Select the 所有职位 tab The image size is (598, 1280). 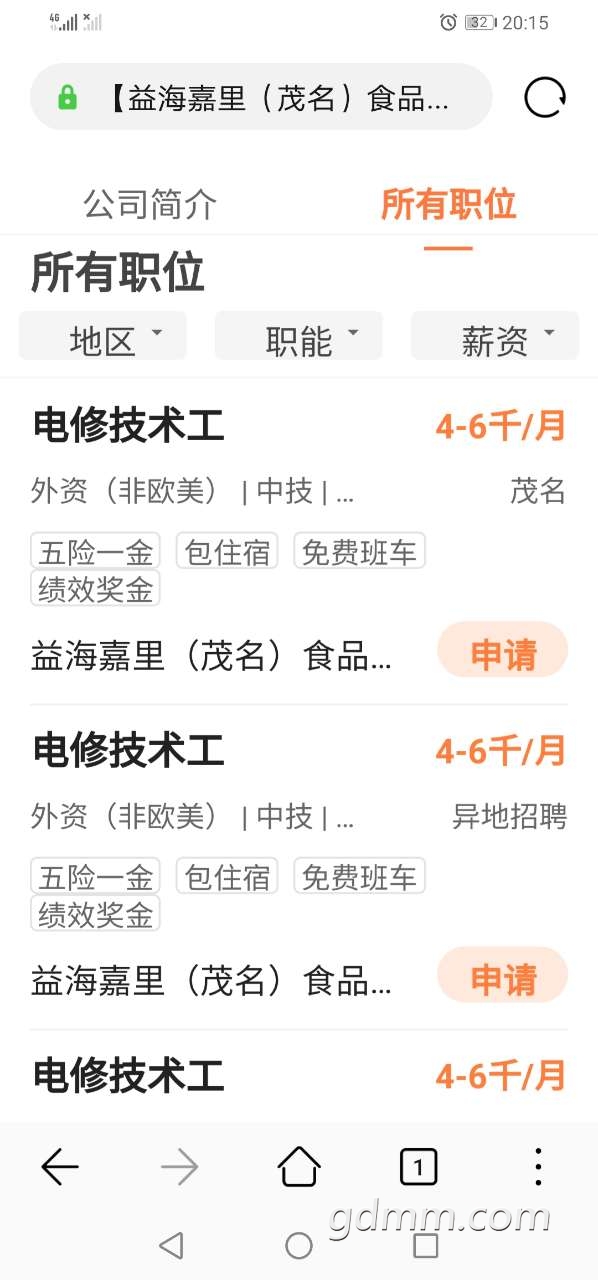tap(448, 204)
